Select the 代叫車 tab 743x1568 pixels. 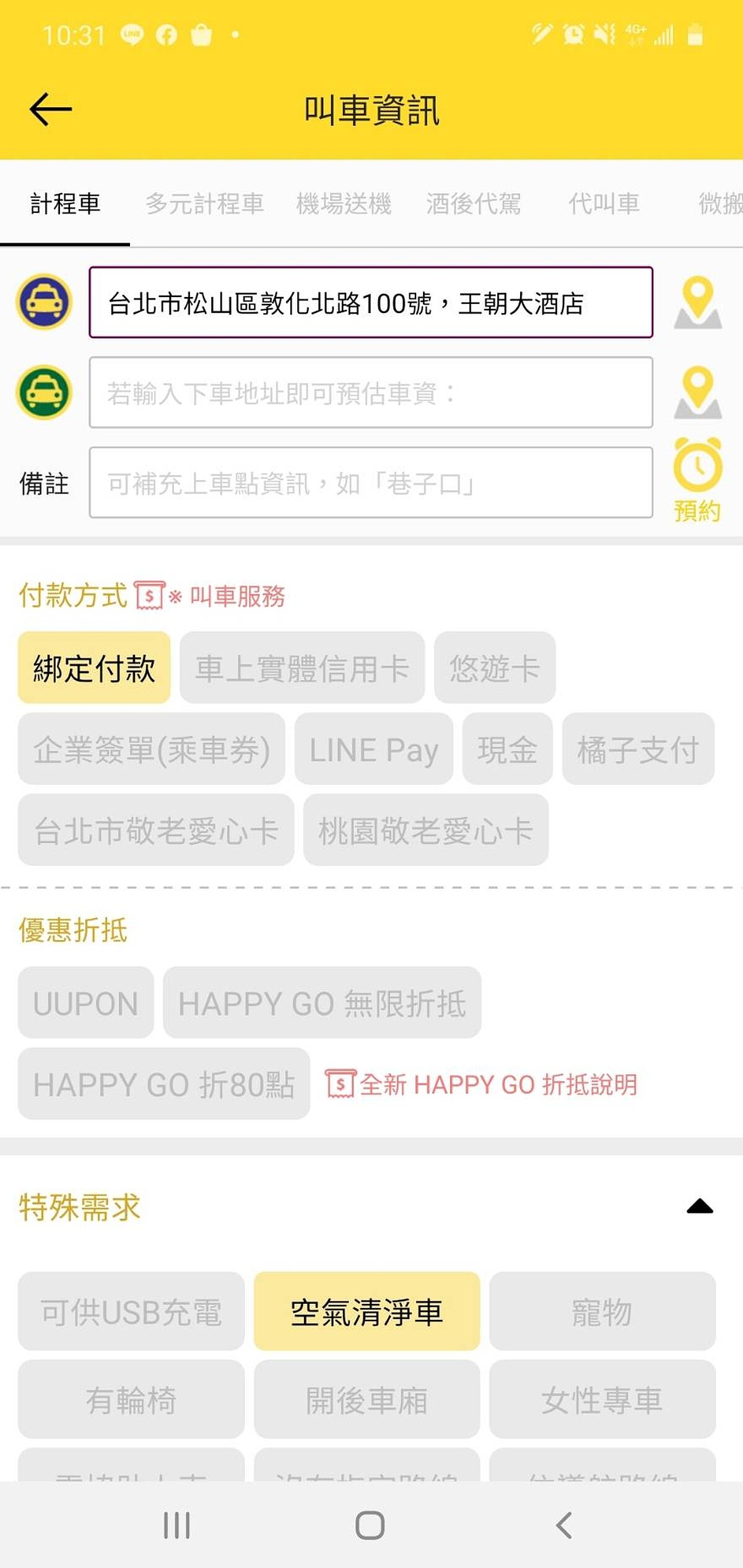(x=604, y=204)
